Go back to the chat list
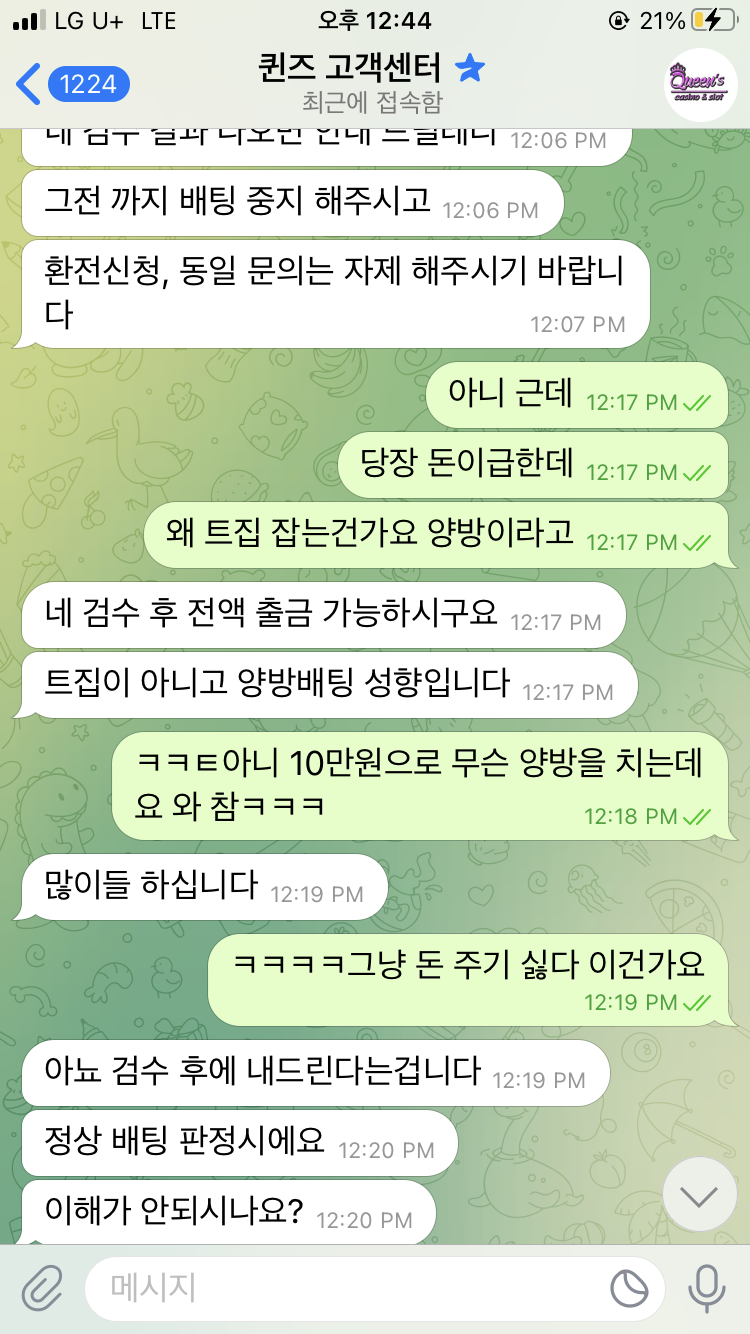 tap(70, 85)
